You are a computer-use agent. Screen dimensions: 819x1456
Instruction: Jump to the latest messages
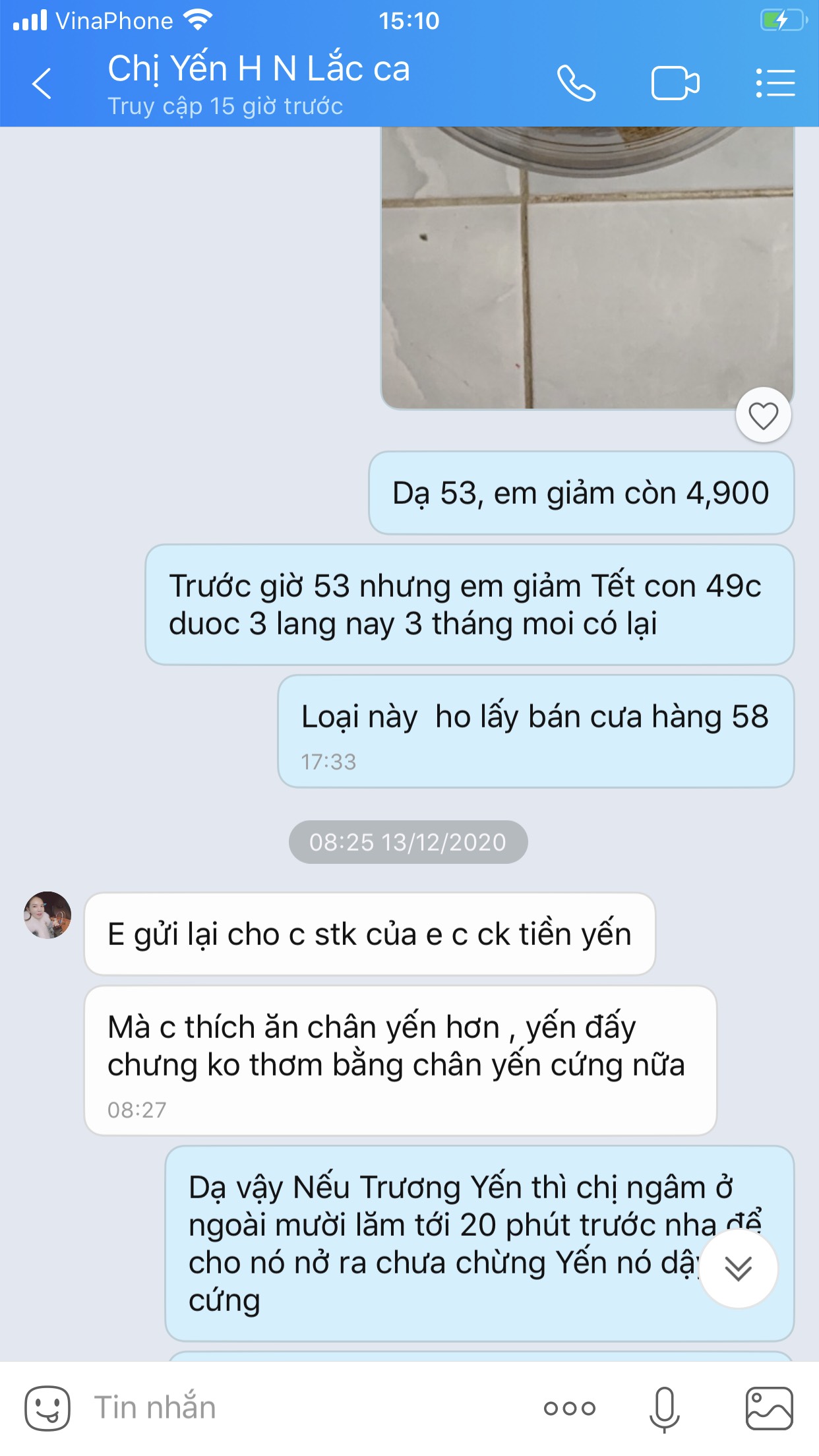coord(738,1268)
